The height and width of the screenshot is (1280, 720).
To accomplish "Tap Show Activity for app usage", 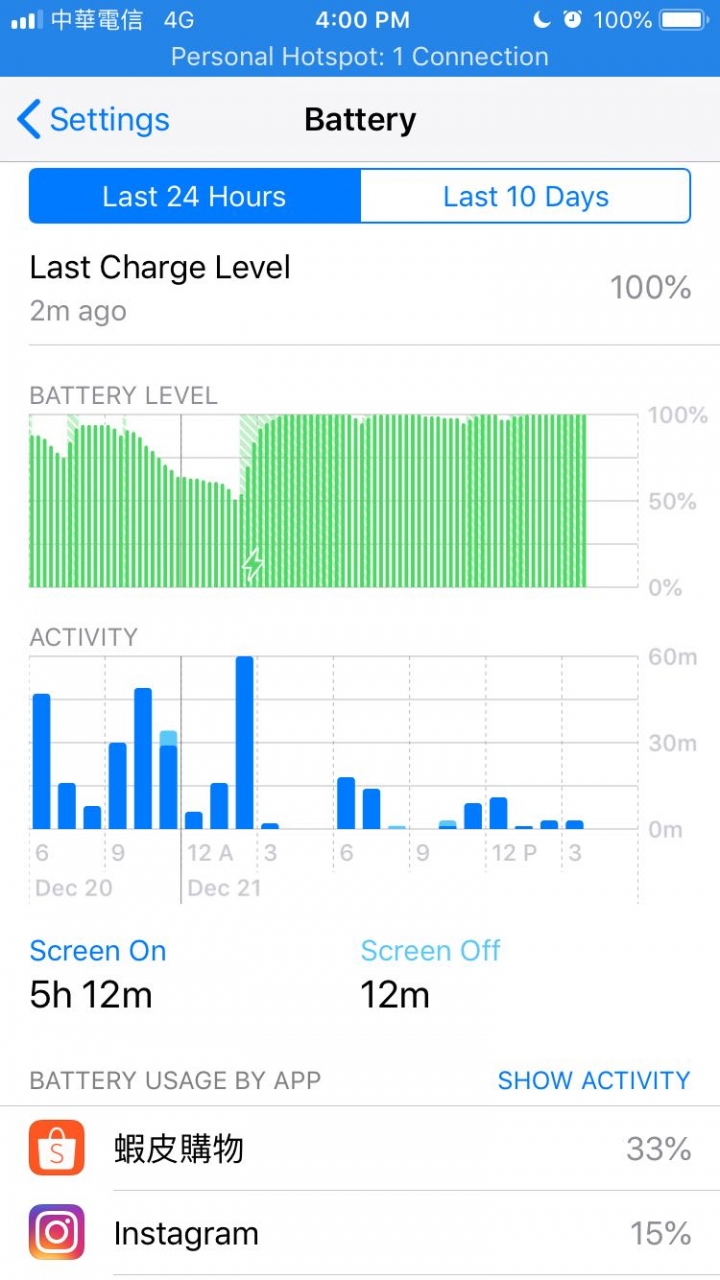I will click(x=594, y=1080).
